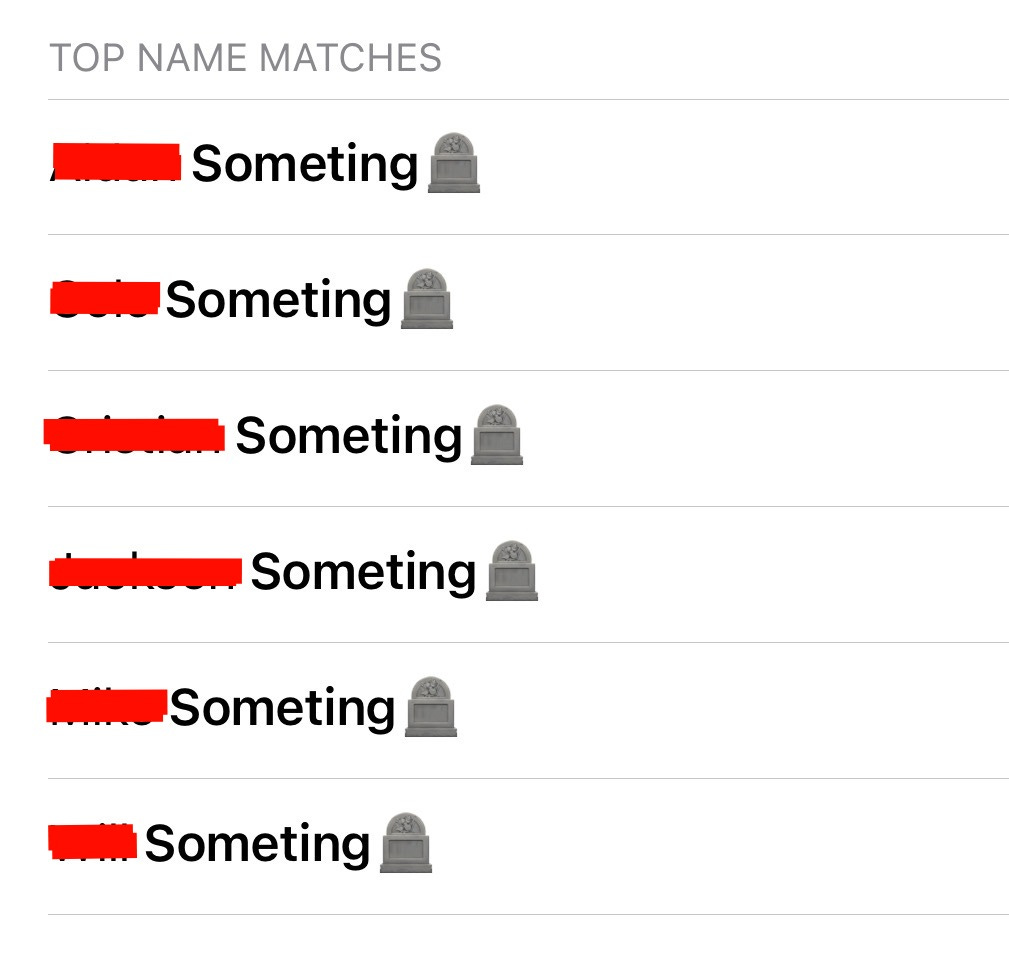This screenshot has height=961, width=1009.
Task: Open the partly hidden Cristian Someting contact
Action: pos(285,437)
